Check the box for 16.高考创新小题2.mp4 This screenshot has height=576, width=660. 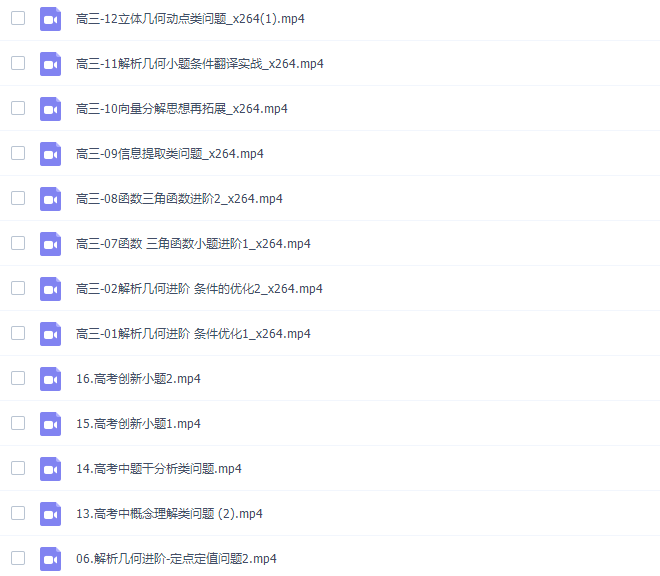tap(18, 378)
